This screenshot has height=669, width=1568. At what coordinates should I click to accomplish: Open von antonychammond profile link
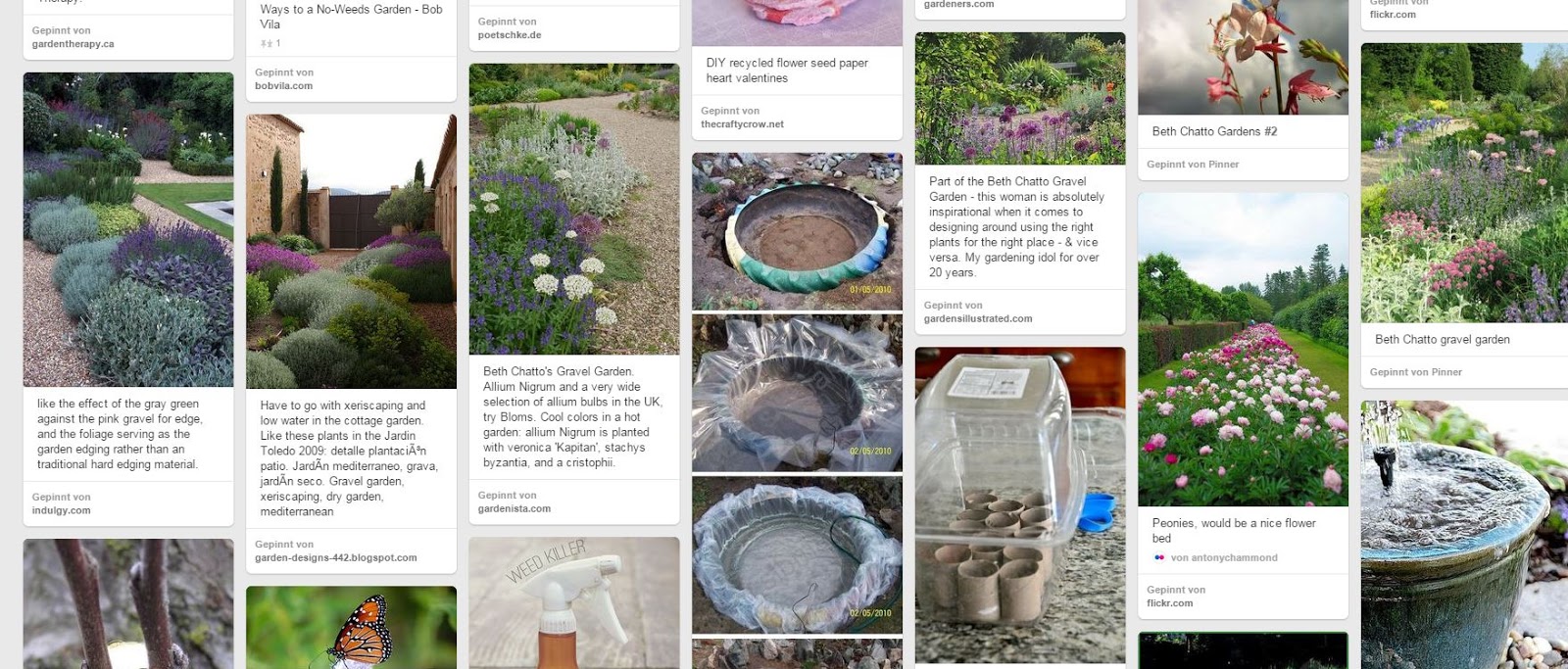(x=1223, y=557)
